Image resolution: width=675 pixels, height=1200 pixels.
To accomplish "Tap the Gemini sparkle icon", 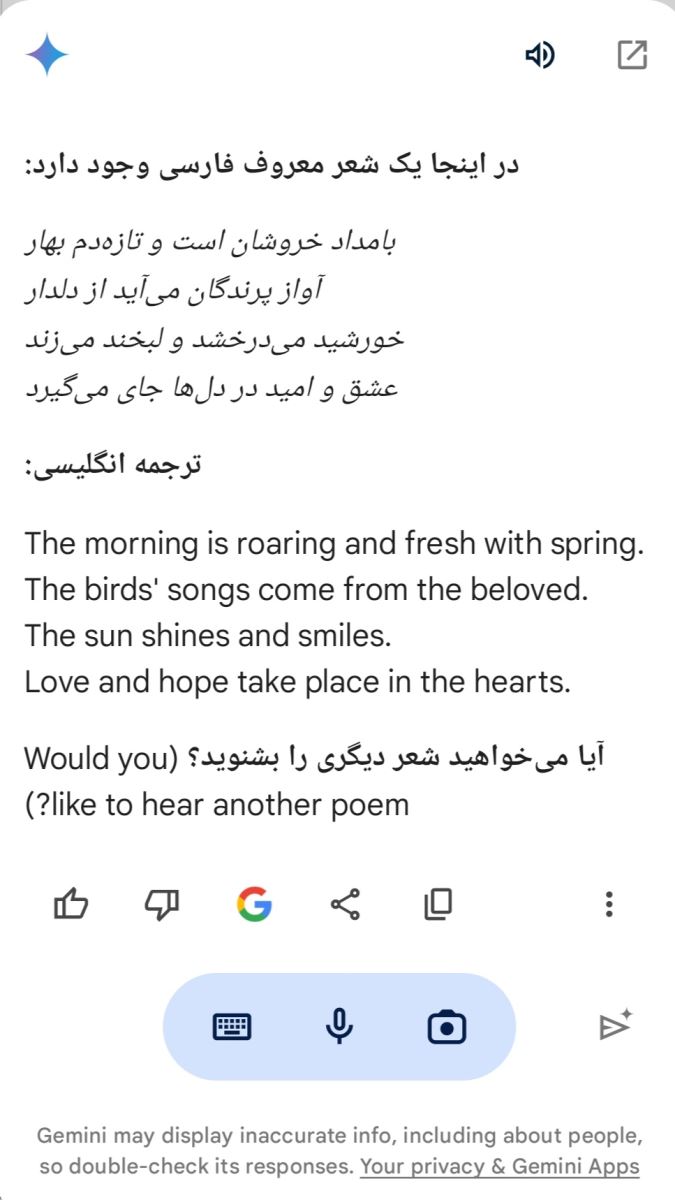I will (47, 55).
